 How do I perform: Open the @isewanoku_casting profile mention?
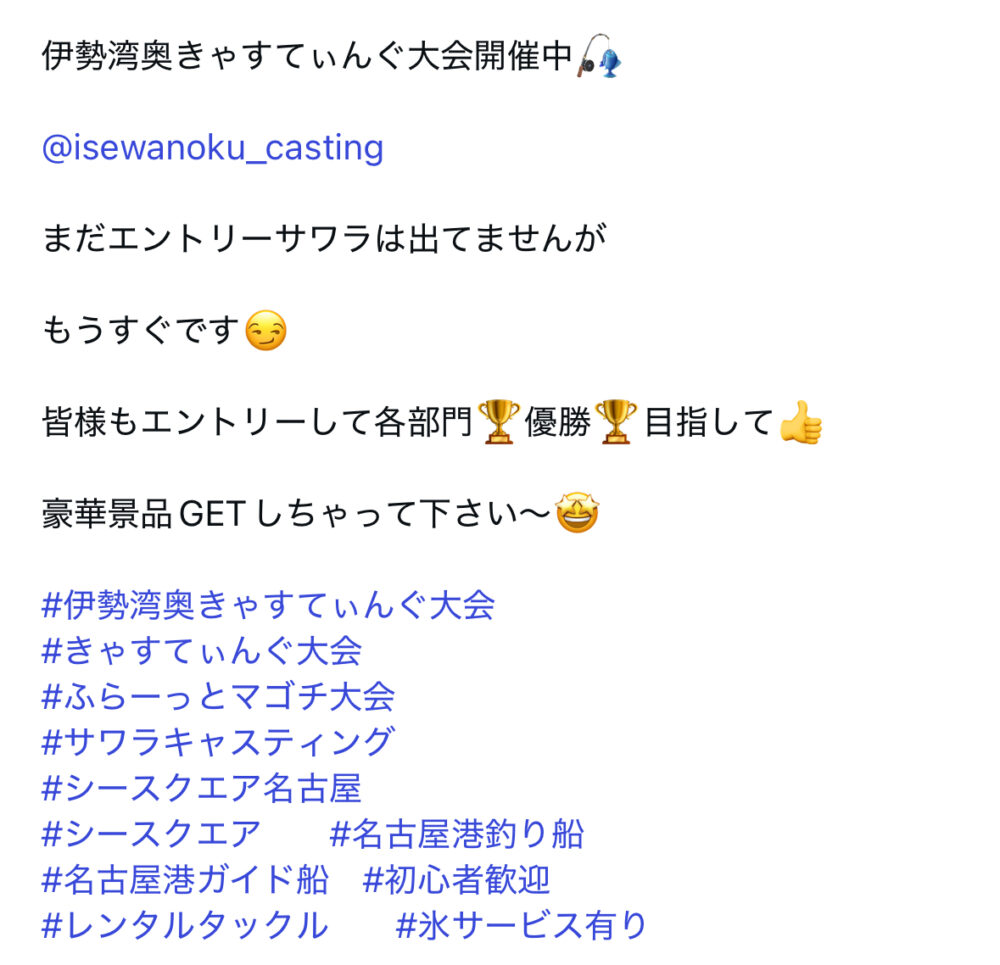pyautogui.click(x=212, y=148)
